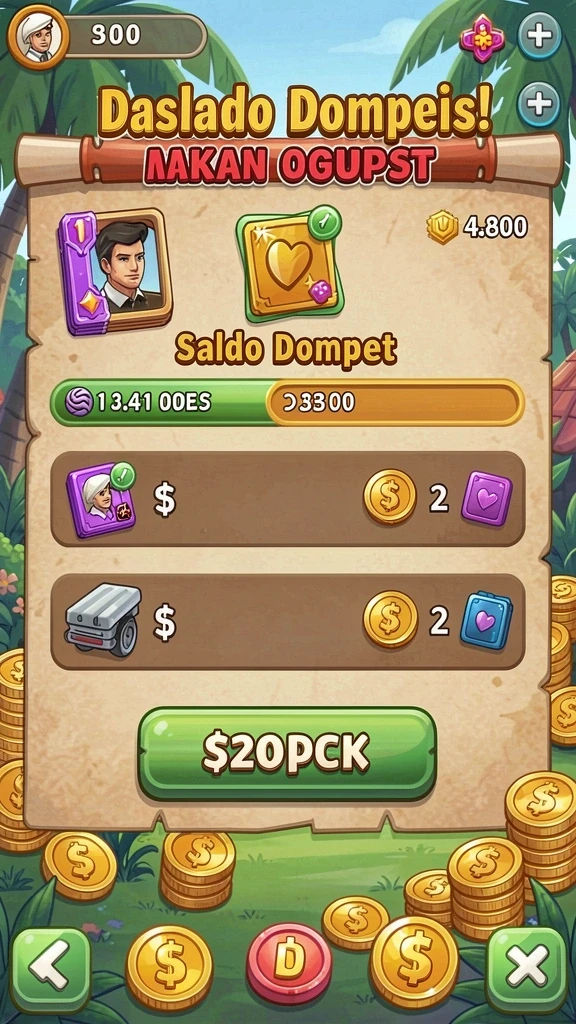576x1024 pixels.
Task: Tap the plus button beside the Daslado Dompeis title
Action: click(x=539, y=104)
